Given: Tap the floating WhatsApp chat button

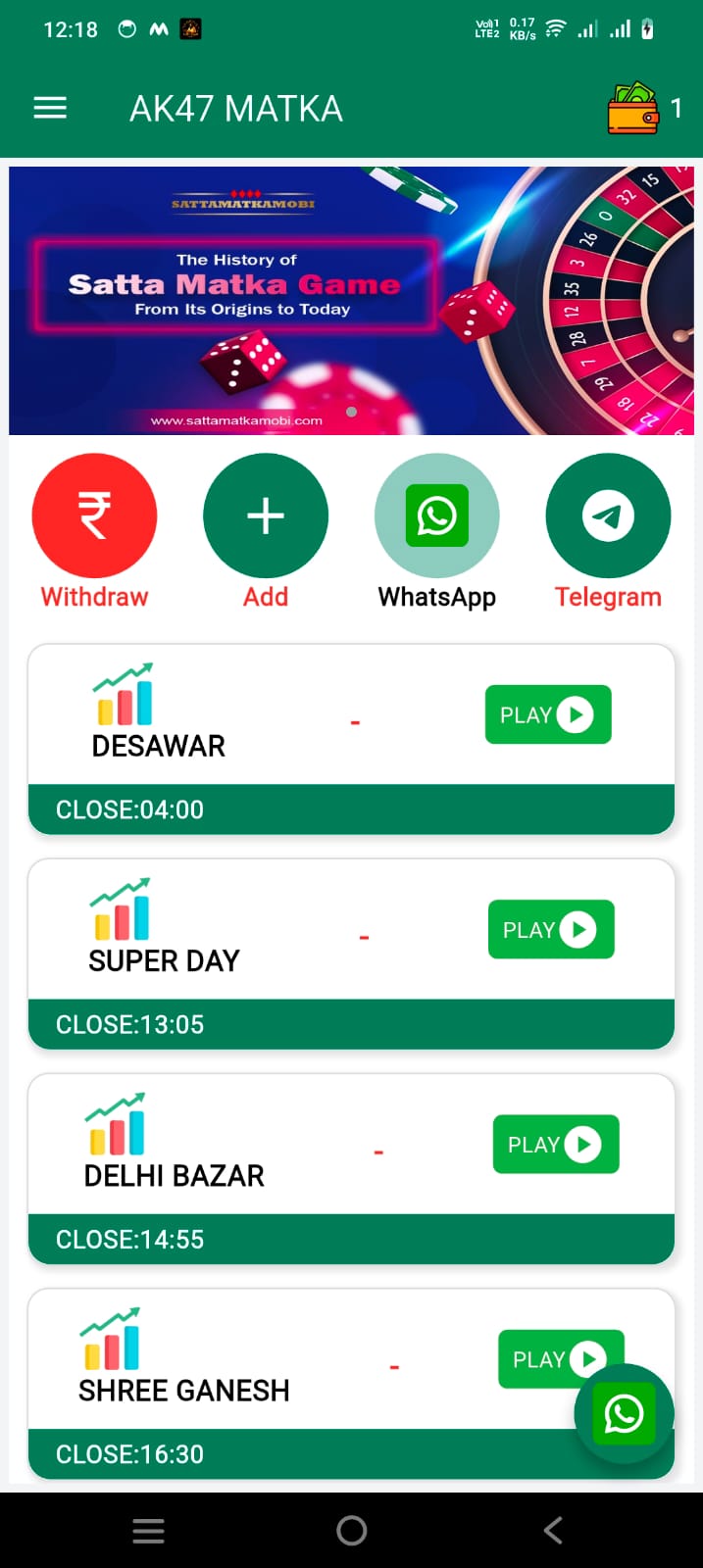Looking at the screenshot, I should [624, 1413].
